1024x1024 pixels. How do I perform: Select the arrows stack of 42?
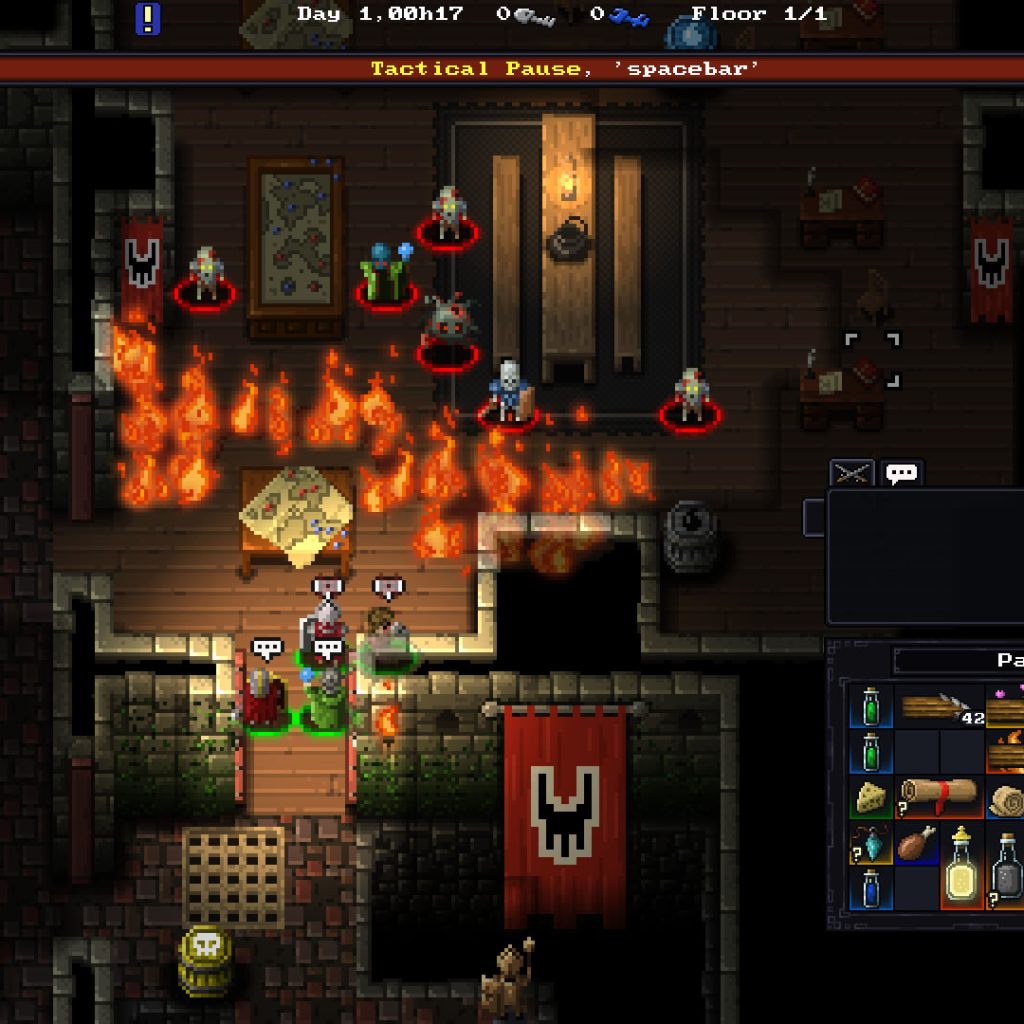[940, 709]
